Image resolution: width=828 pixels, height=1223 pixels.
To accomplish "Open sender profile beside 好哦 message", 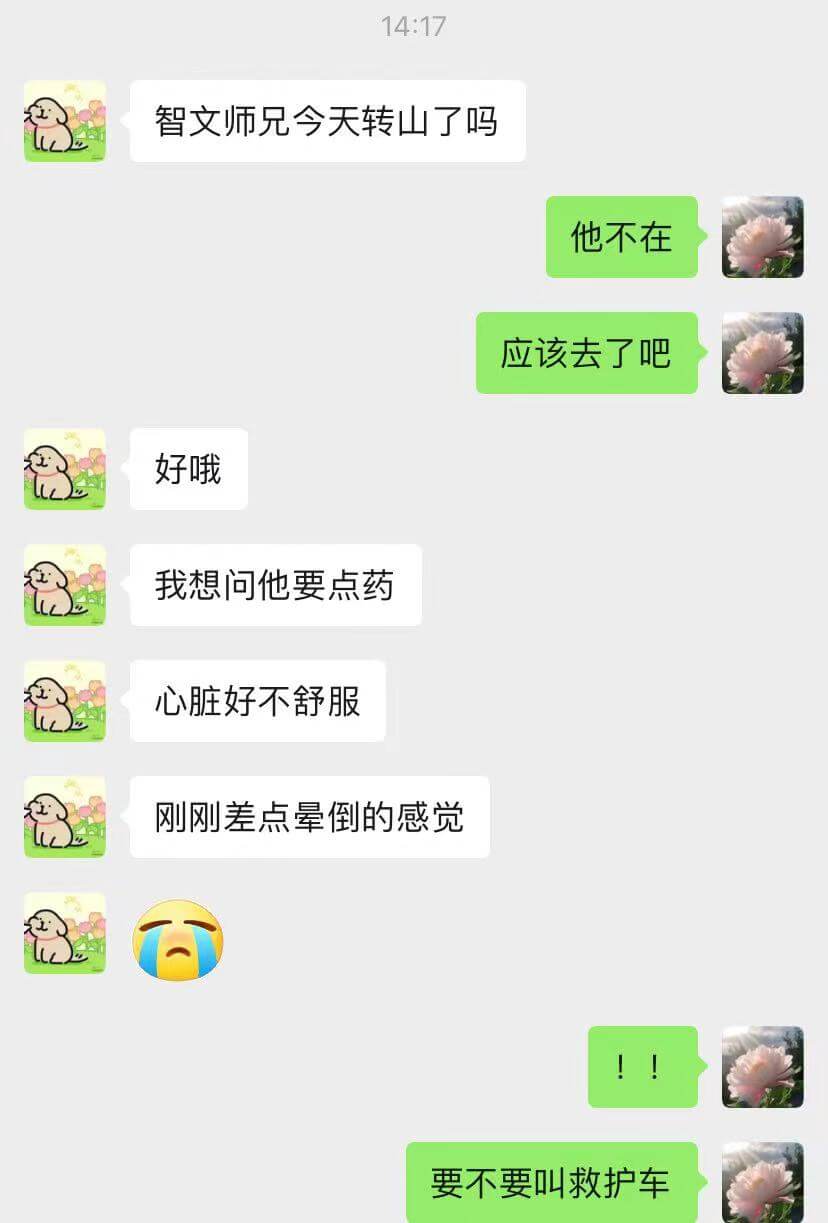I will (x=65, y=469).
